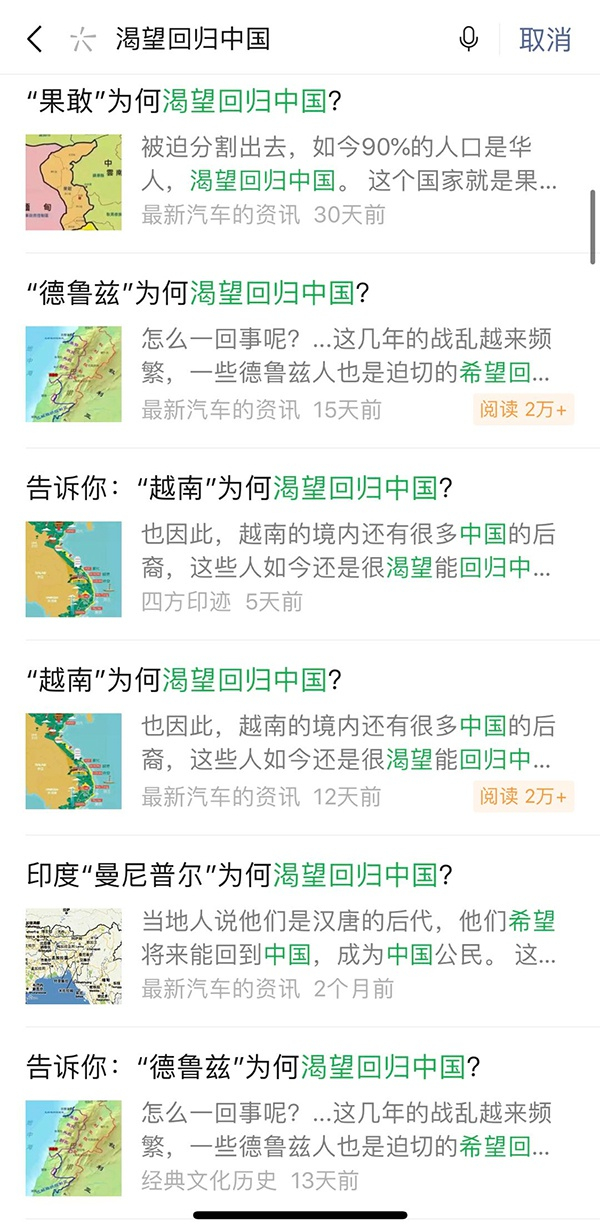Open 告诉你：“德鲁兹” article from 经典文化历史
Viewport: 600px width, 1232px height.
pos(253,1068)
